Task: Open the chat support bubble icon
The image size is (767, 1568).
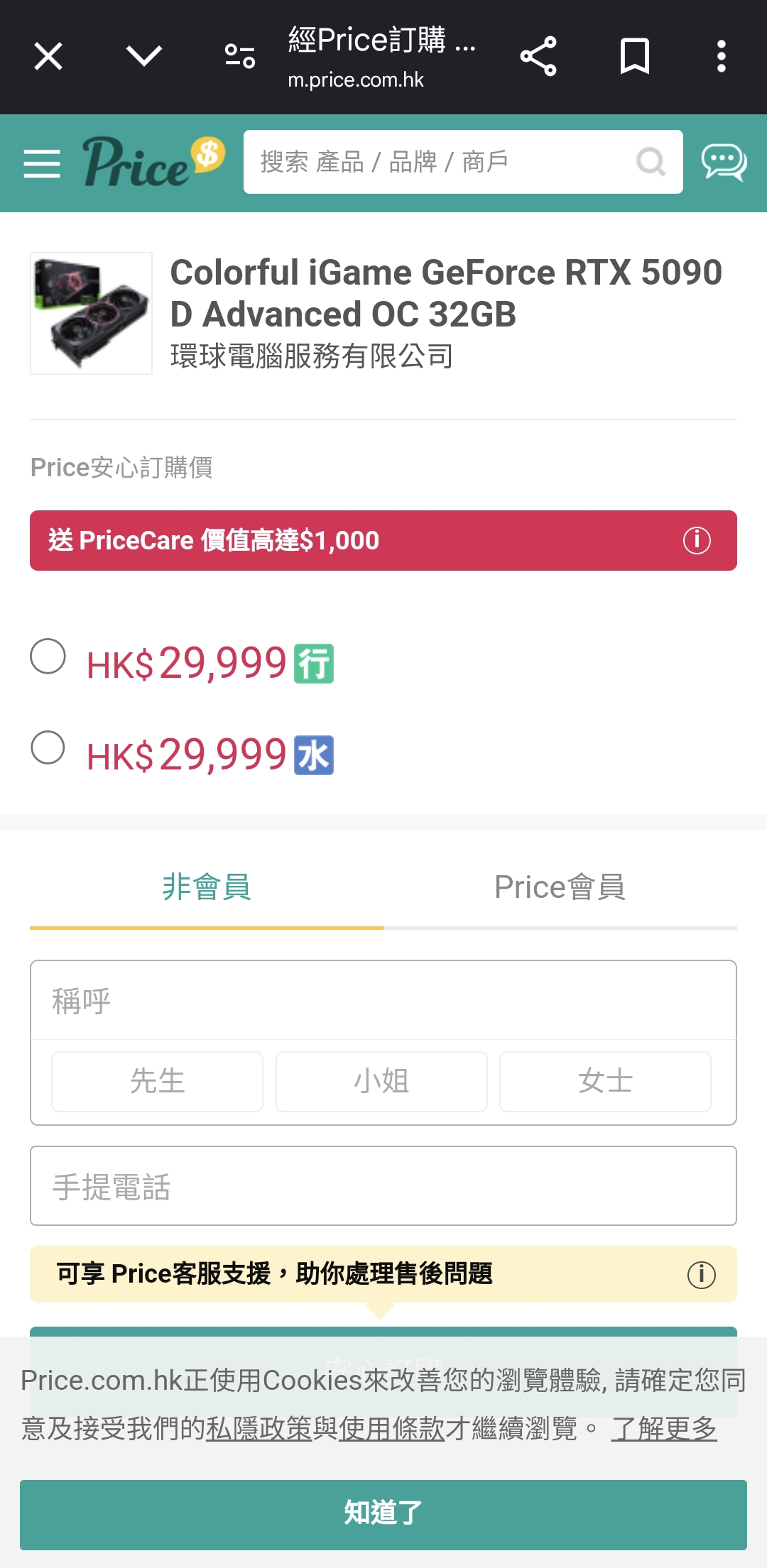Action: (x=722, y=162)
